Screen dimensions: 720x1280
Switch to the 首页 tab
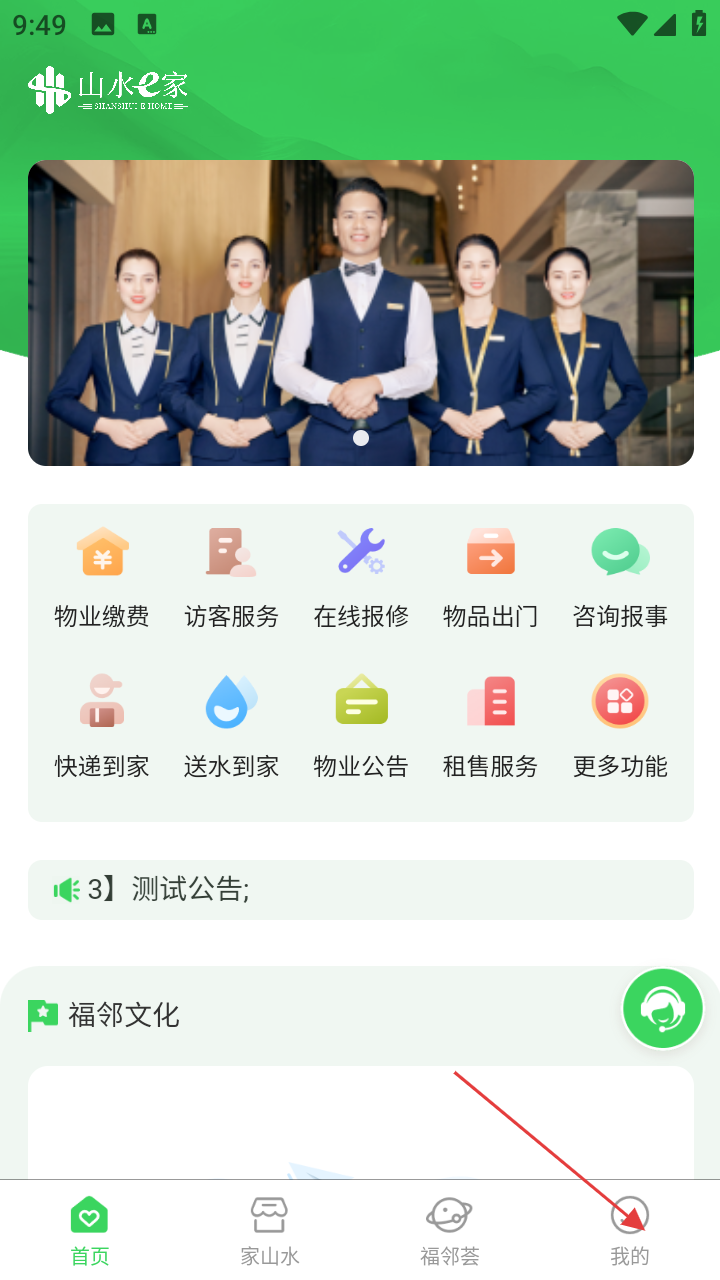pyautogui.click(x=90, y=1231)
